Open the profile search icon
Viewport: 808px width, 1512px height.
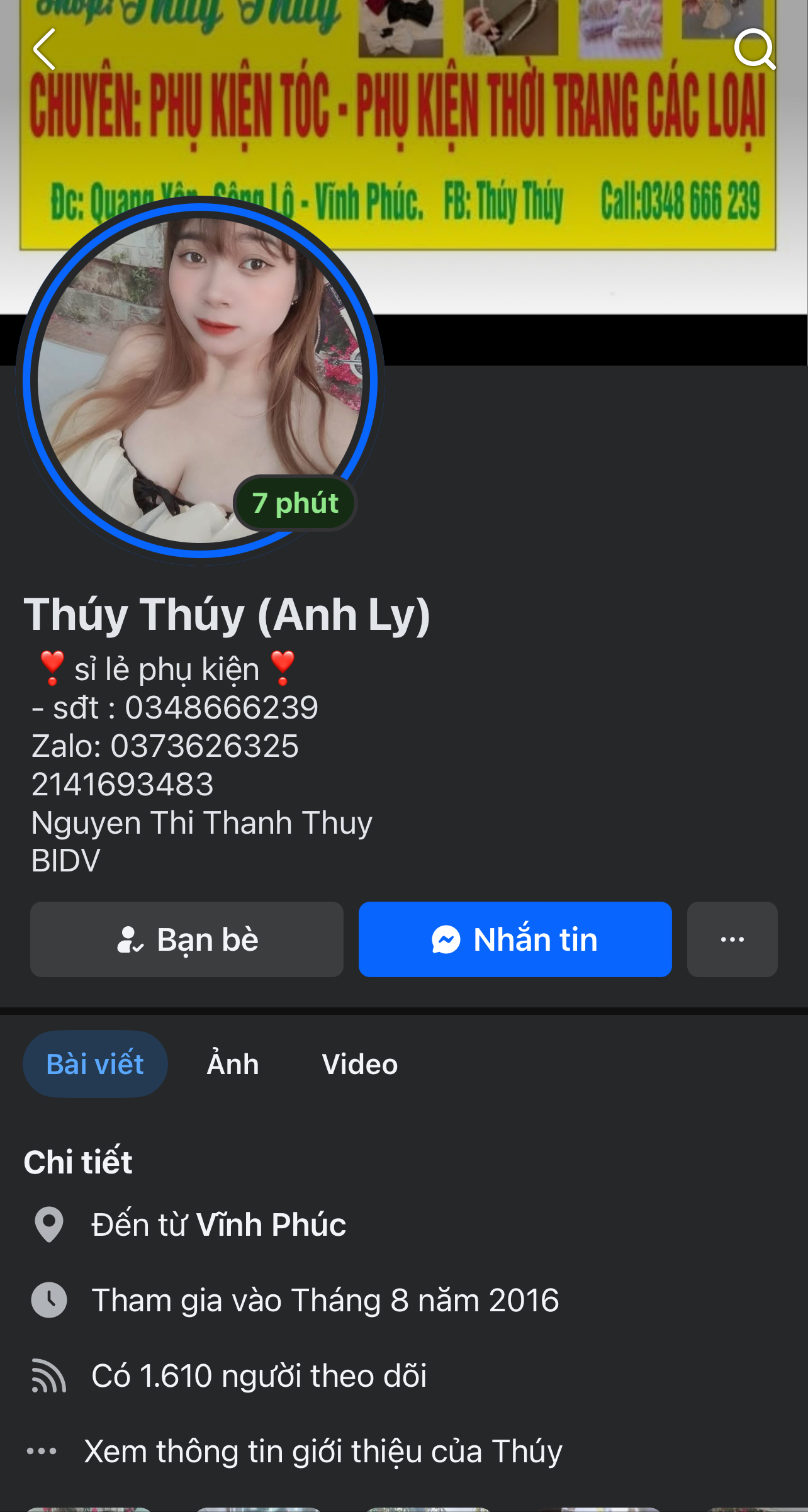(x=754, y=49)
